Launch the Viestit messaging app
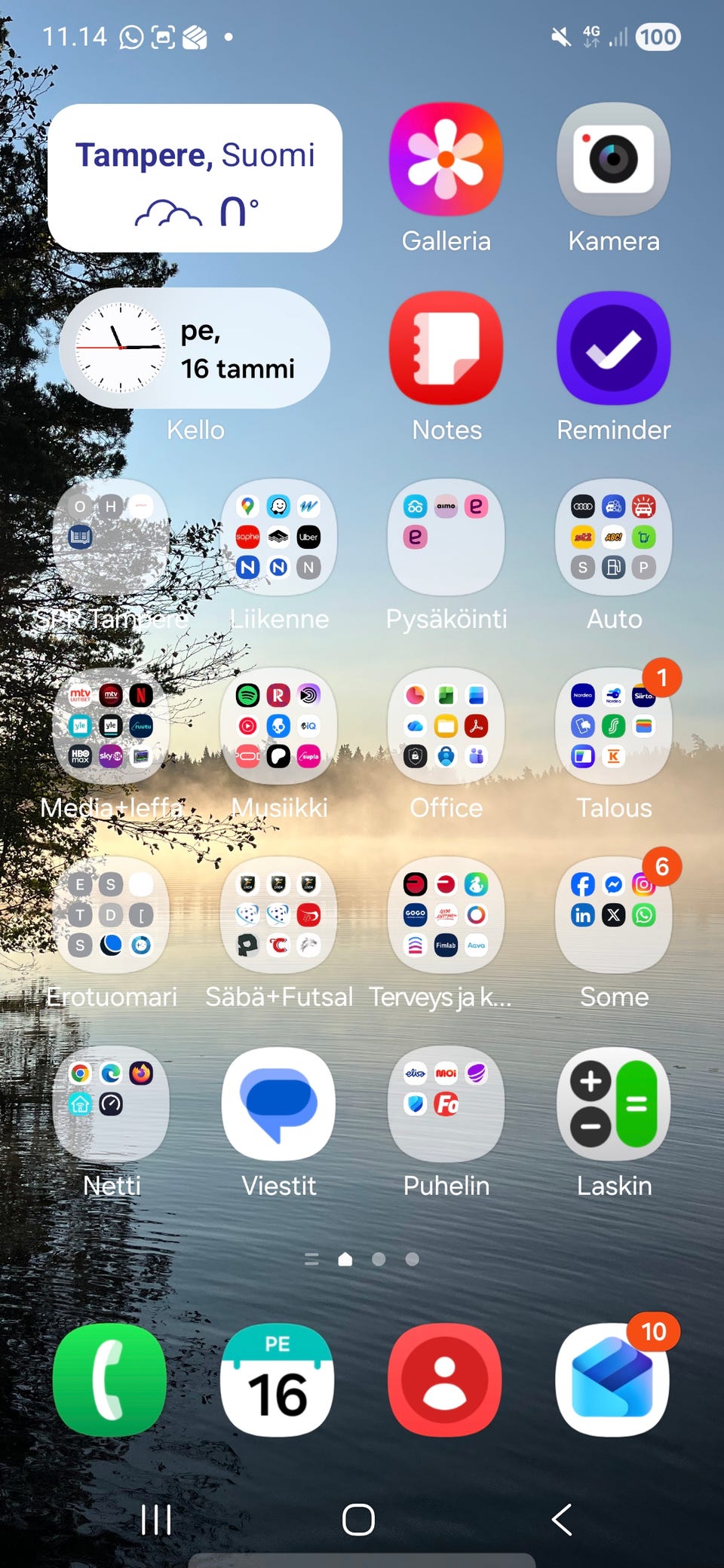Screen dimensions: 724x1568 tap(278, 1104)
